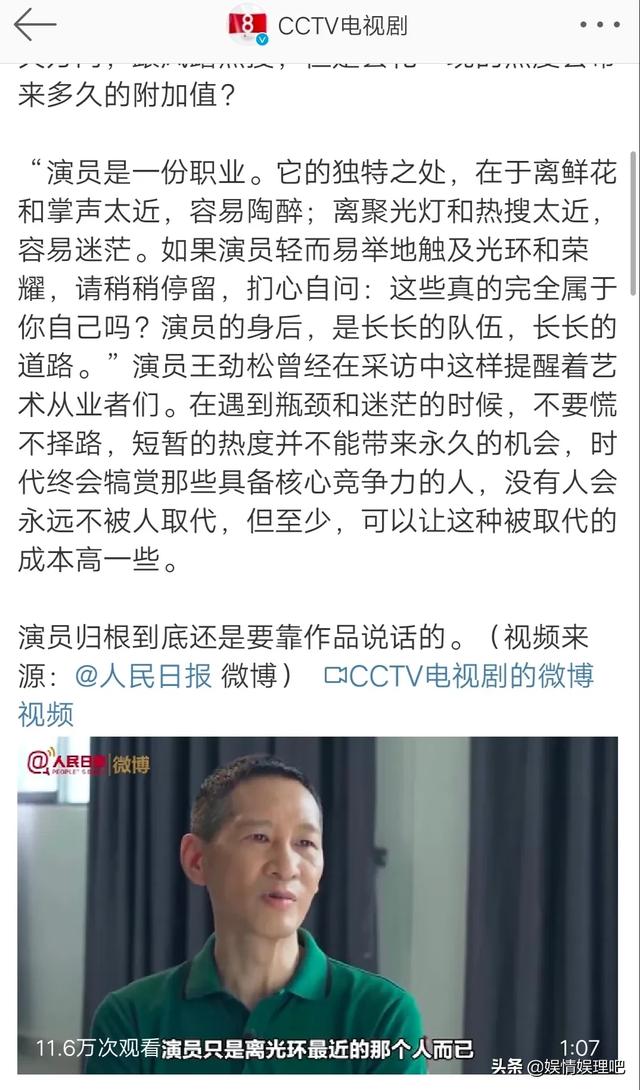The height and width of the screenshot is (1090, 640).
Task: Open the CCTV电视剧的微博视频 link
Action: click(458, 676)
